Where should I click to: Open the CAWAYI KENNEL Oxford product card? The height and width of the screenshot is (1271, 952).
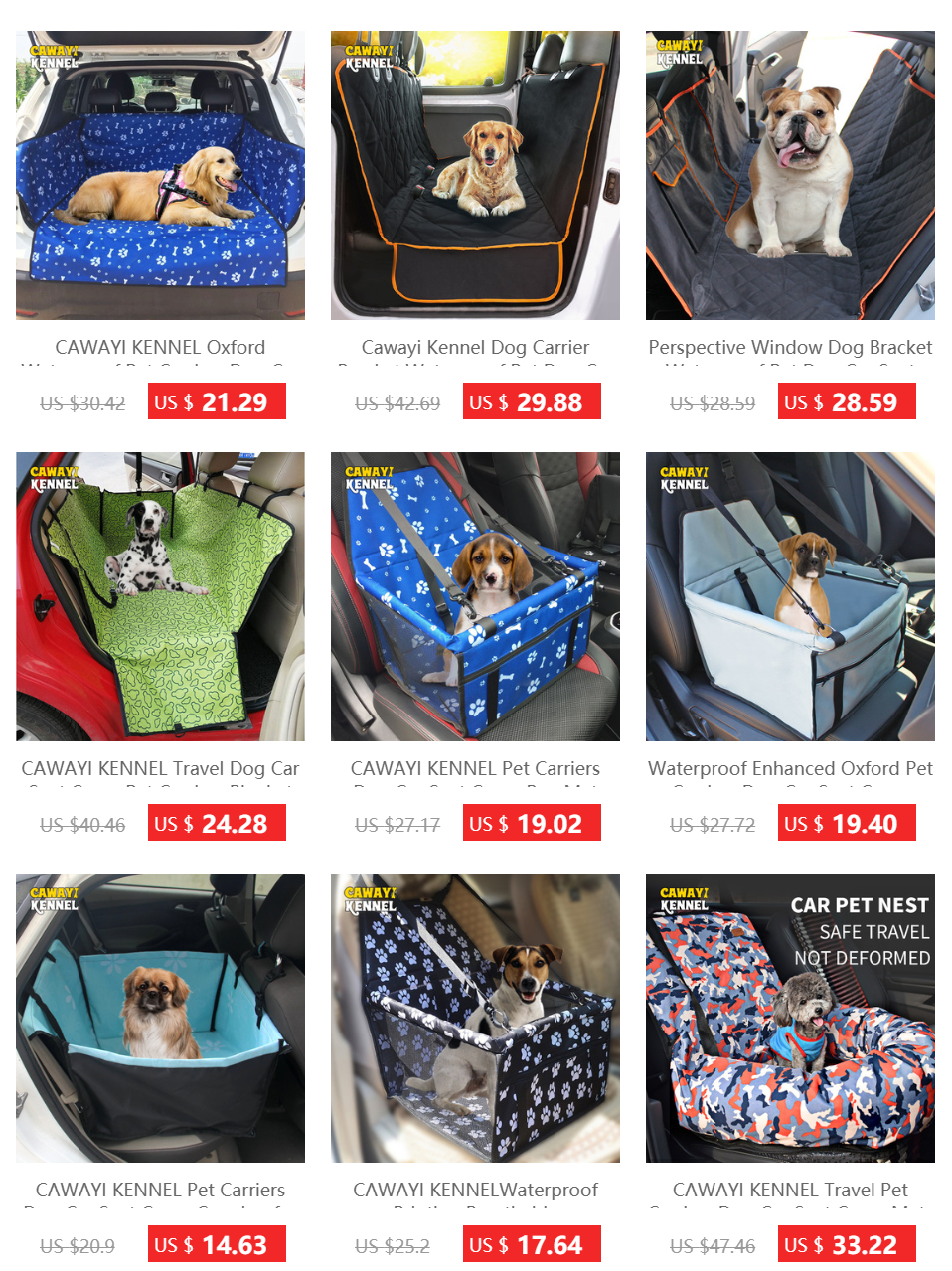coord(160,176)
